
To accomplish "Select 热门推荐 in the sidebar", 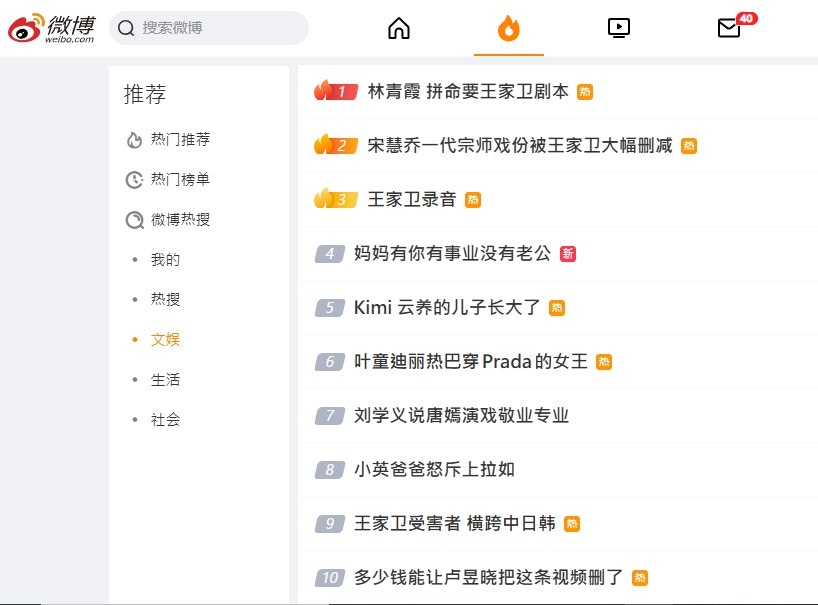I will coord(180,139).
